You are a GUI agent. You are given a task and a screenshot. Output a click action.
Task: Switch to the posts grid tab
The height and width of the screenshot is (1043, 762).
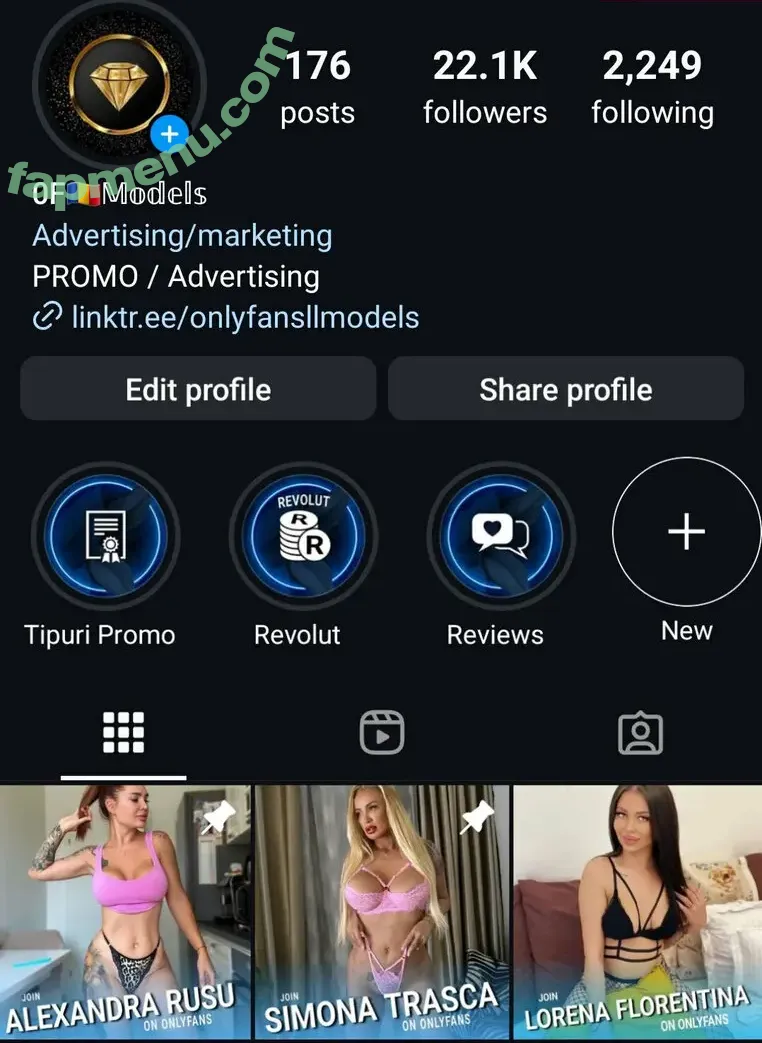pyautogui.click(x=124, y=733)
